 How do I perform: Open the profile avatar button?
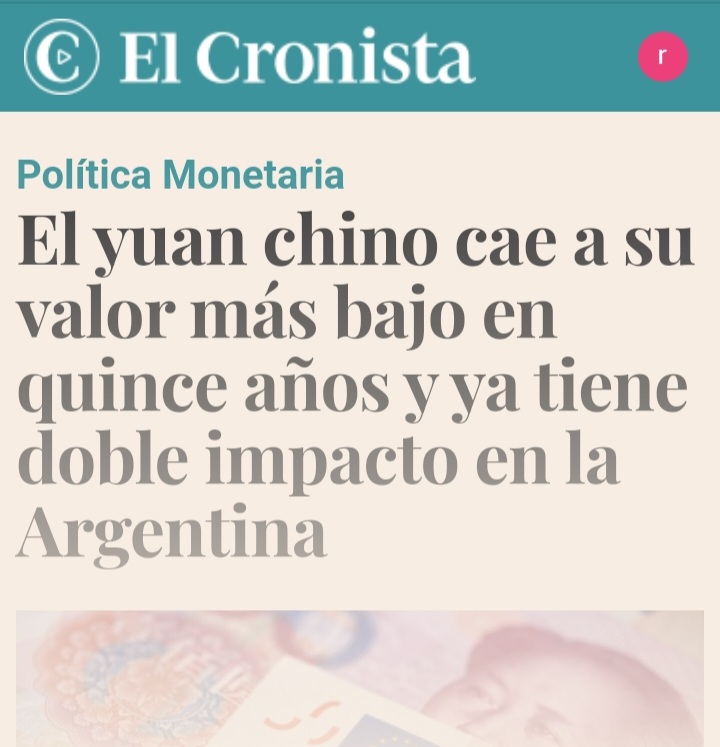tap(663, 57)
